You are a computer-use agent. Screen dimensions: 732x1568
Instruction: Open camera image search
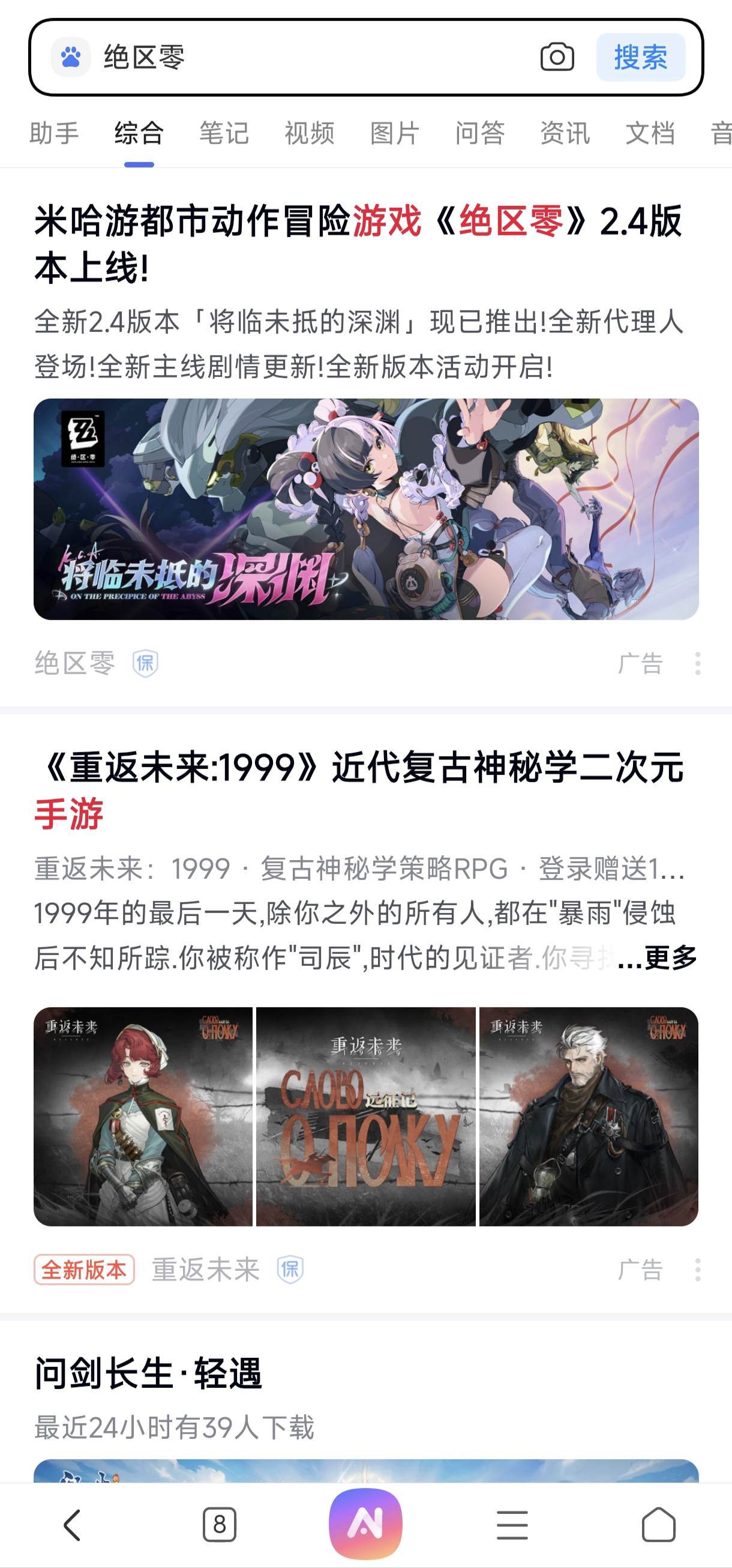pos(557,57)
